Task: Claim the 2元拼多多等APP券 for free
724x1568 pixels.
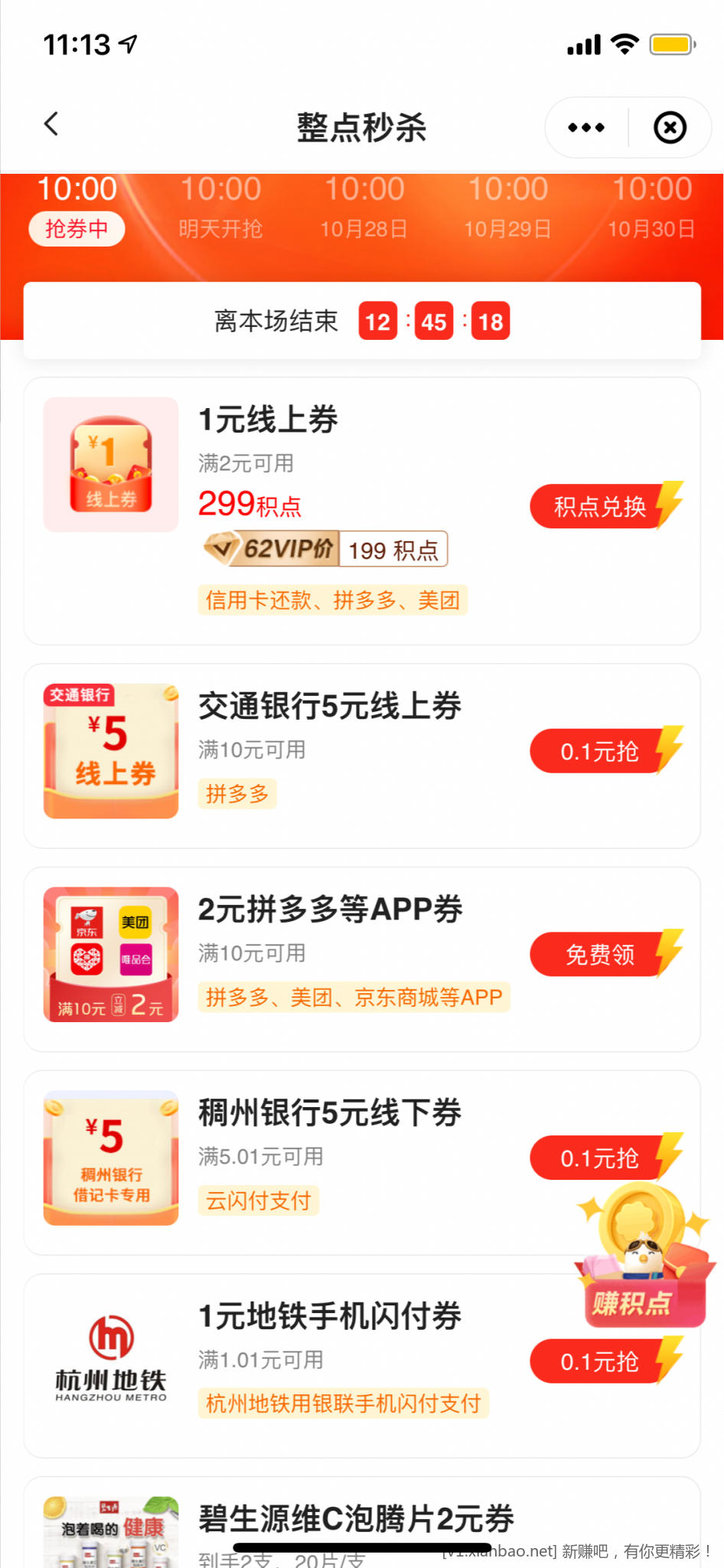Action: [x=601, y=955]
